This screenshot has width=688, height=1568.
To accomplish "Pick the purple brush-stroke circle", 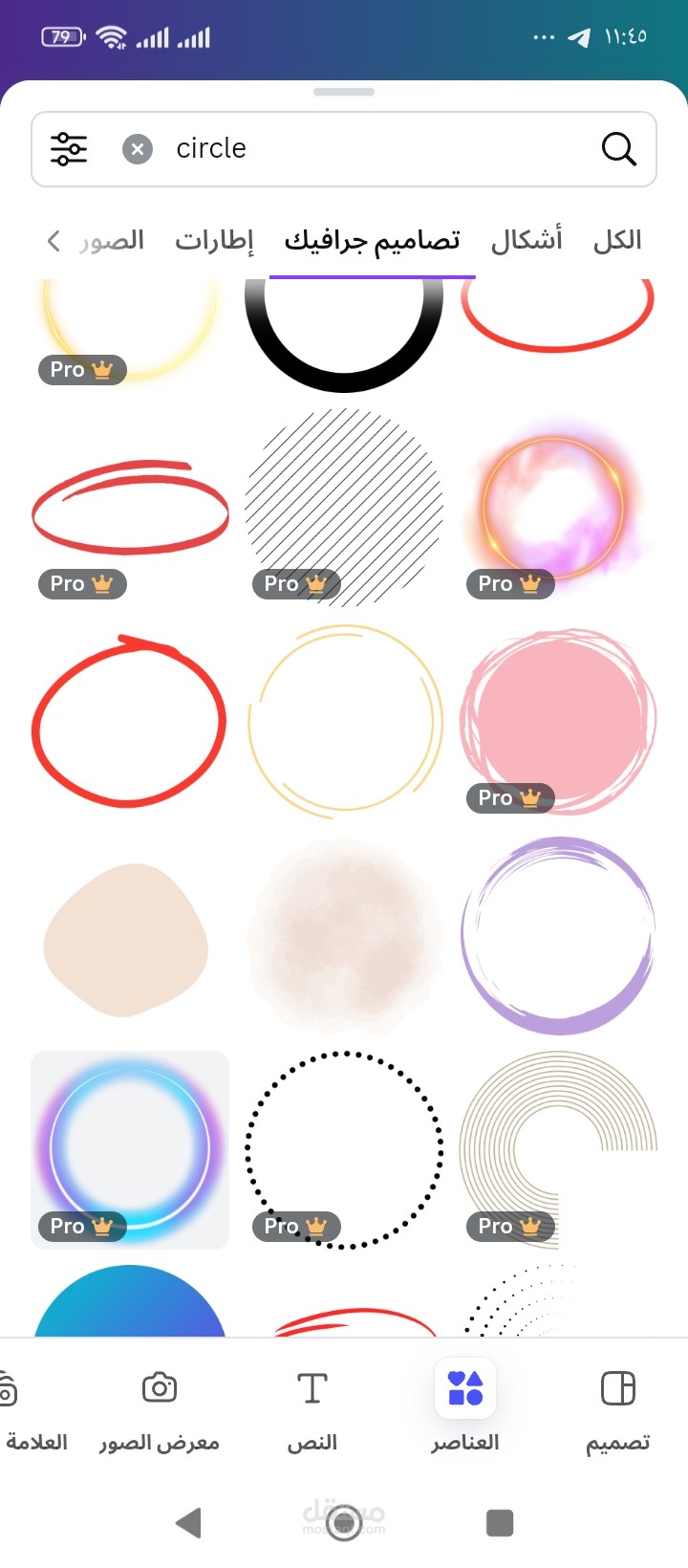I will (x=558, y=935).
